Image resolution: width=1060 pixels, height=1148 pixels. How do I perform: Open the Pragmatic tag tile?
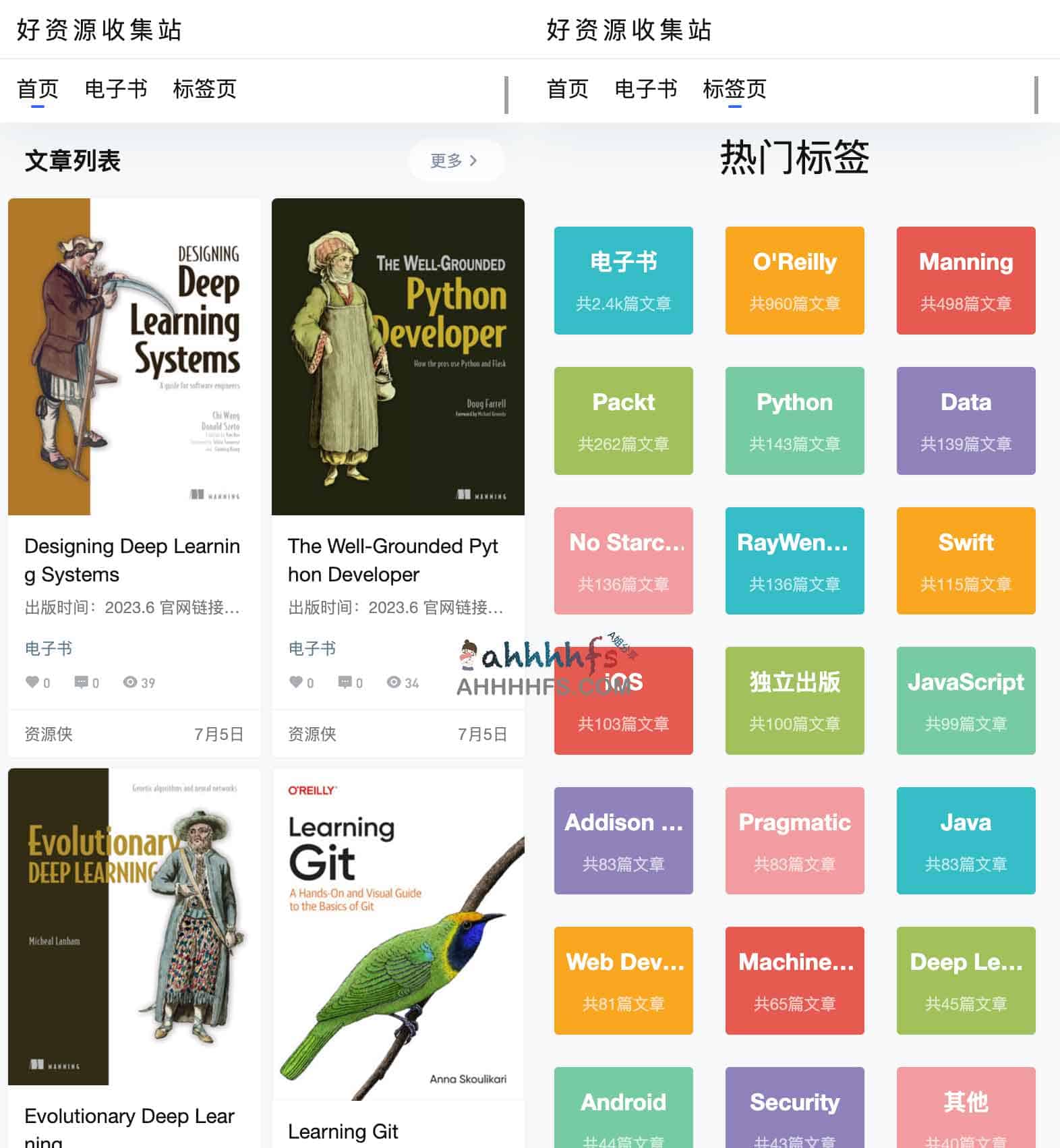click(x=794, y=840)
